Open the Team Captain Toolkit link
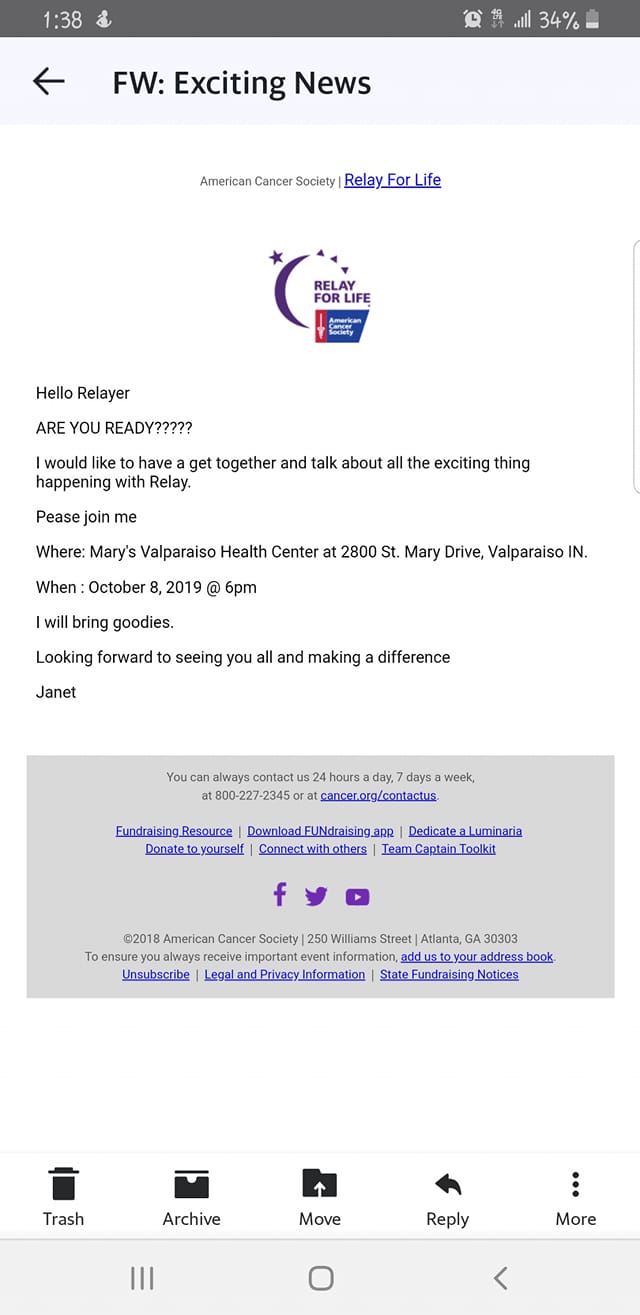This screenshot has width=640, height=1315. click(438, 849)
